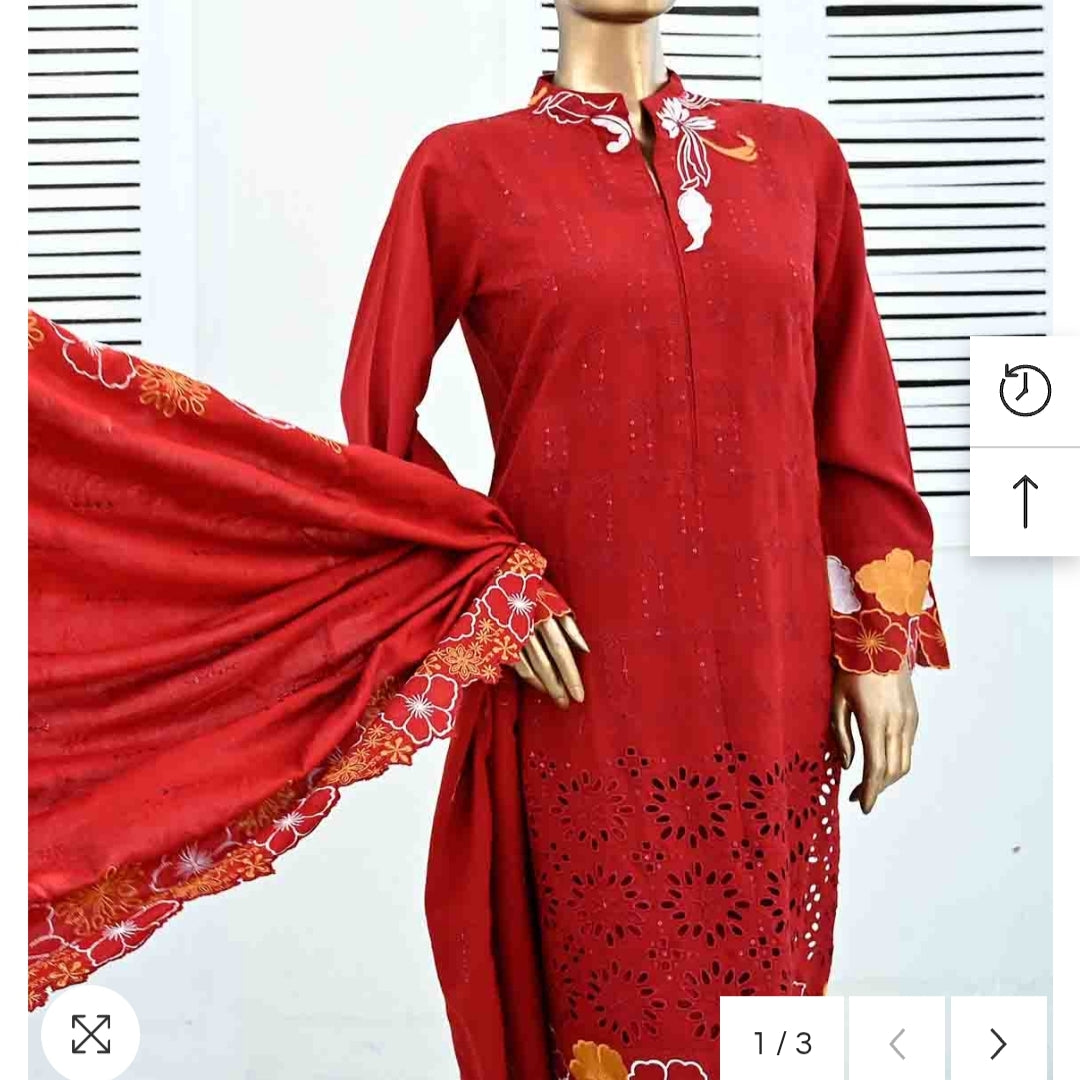Show the next product image
Image resolution: width=1080 pixels, height=1080 pixels.
coord(998,1043)
